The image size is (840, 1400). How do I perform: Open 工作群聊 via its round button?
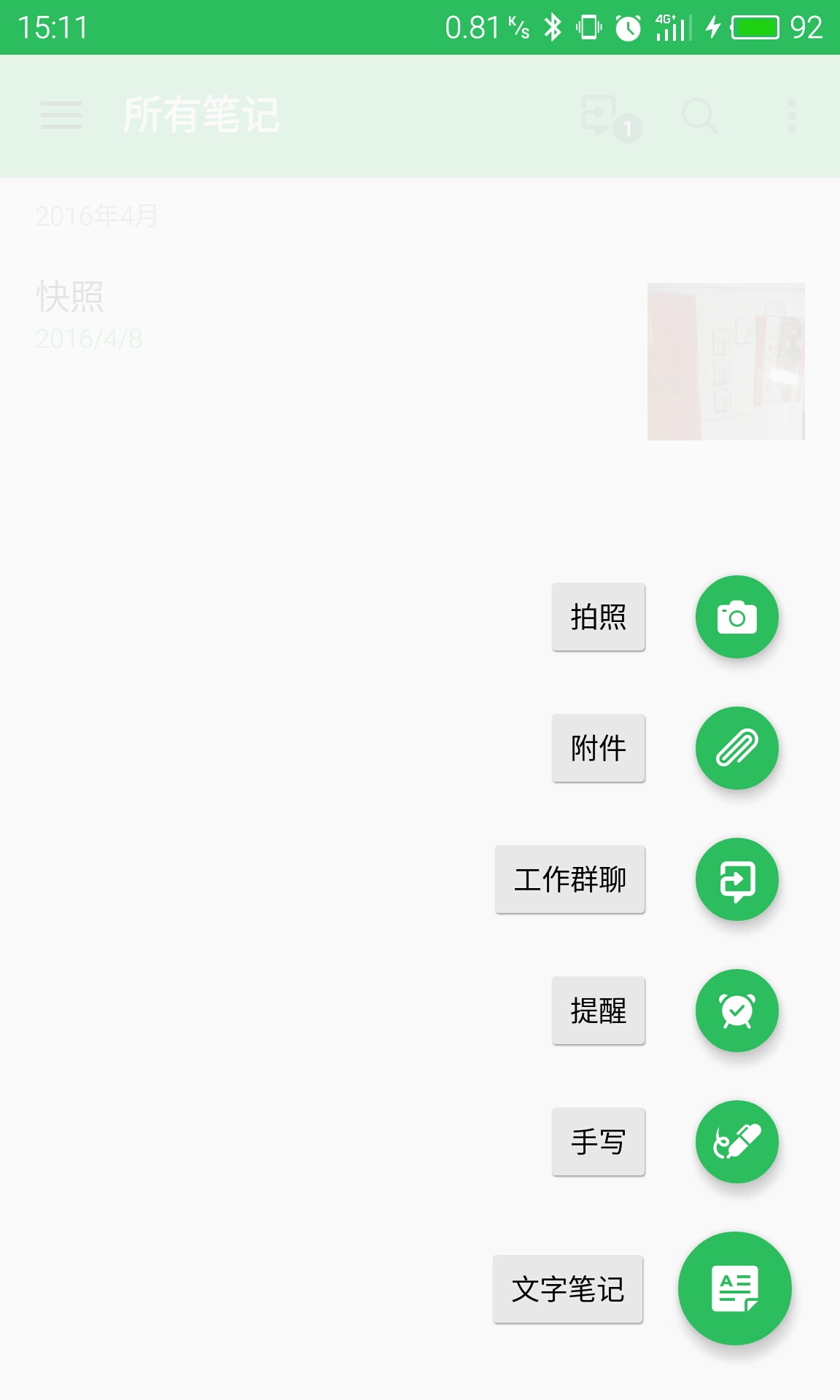point(736,879)
